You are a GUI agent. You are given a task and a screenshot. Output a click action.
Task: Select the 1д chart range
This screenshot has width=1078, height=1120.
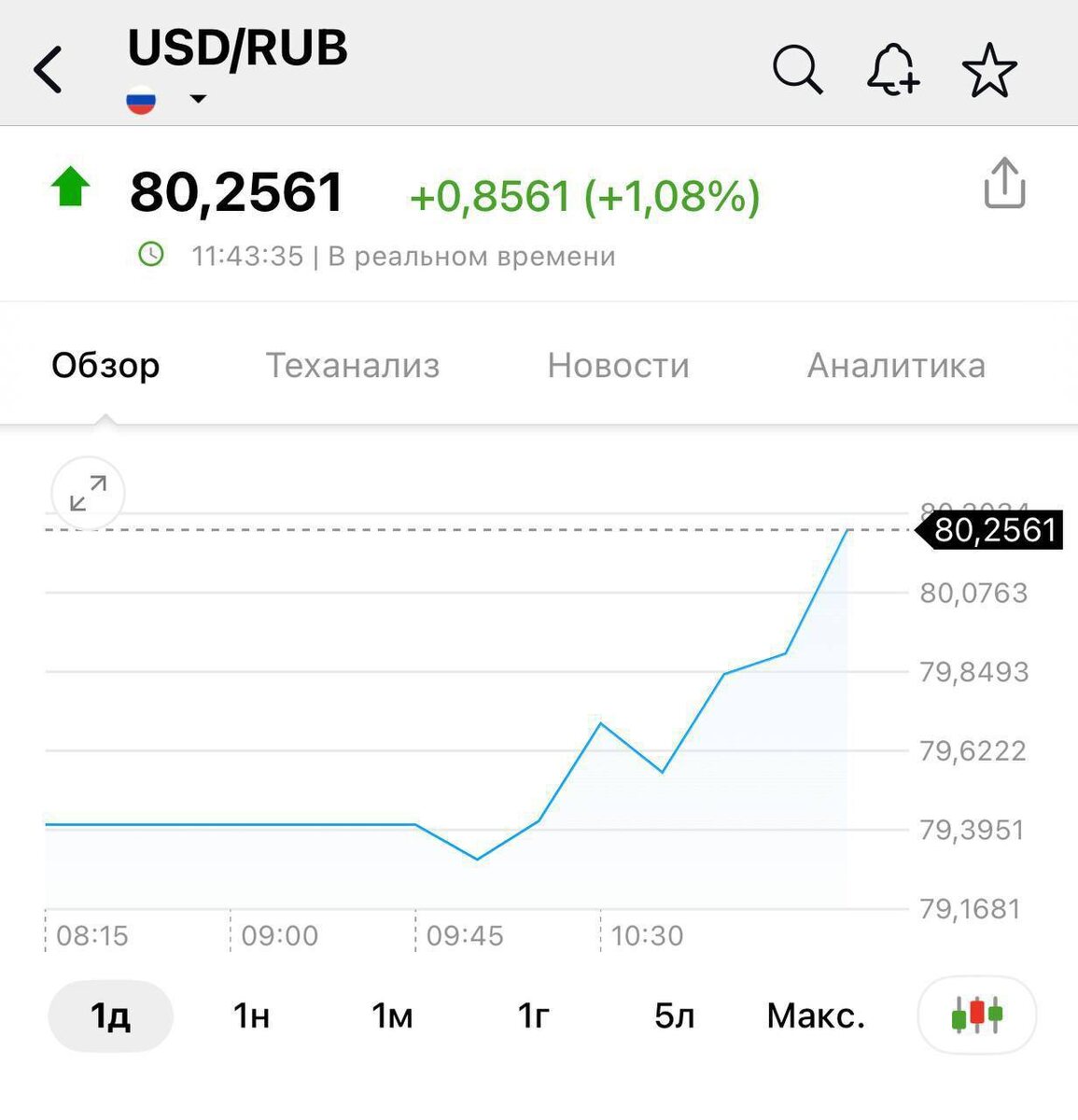(110, 1015)
